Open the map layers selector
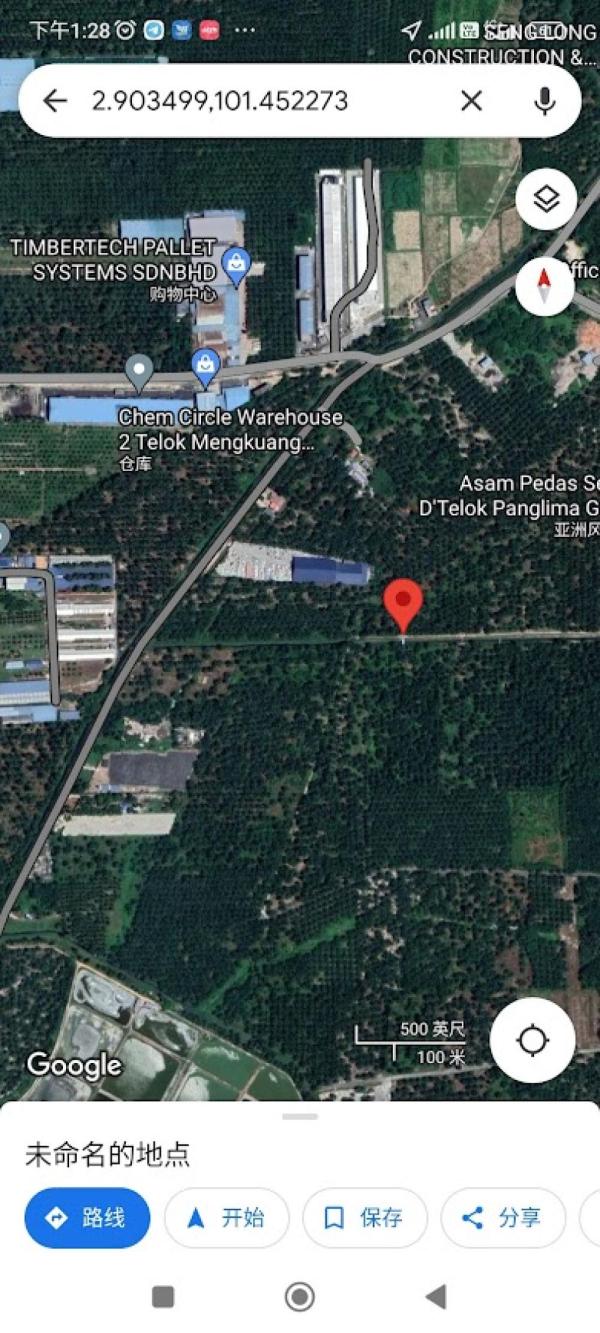Image resolution: width=600 pixels, height=1333 pixels. click(545, 199)
